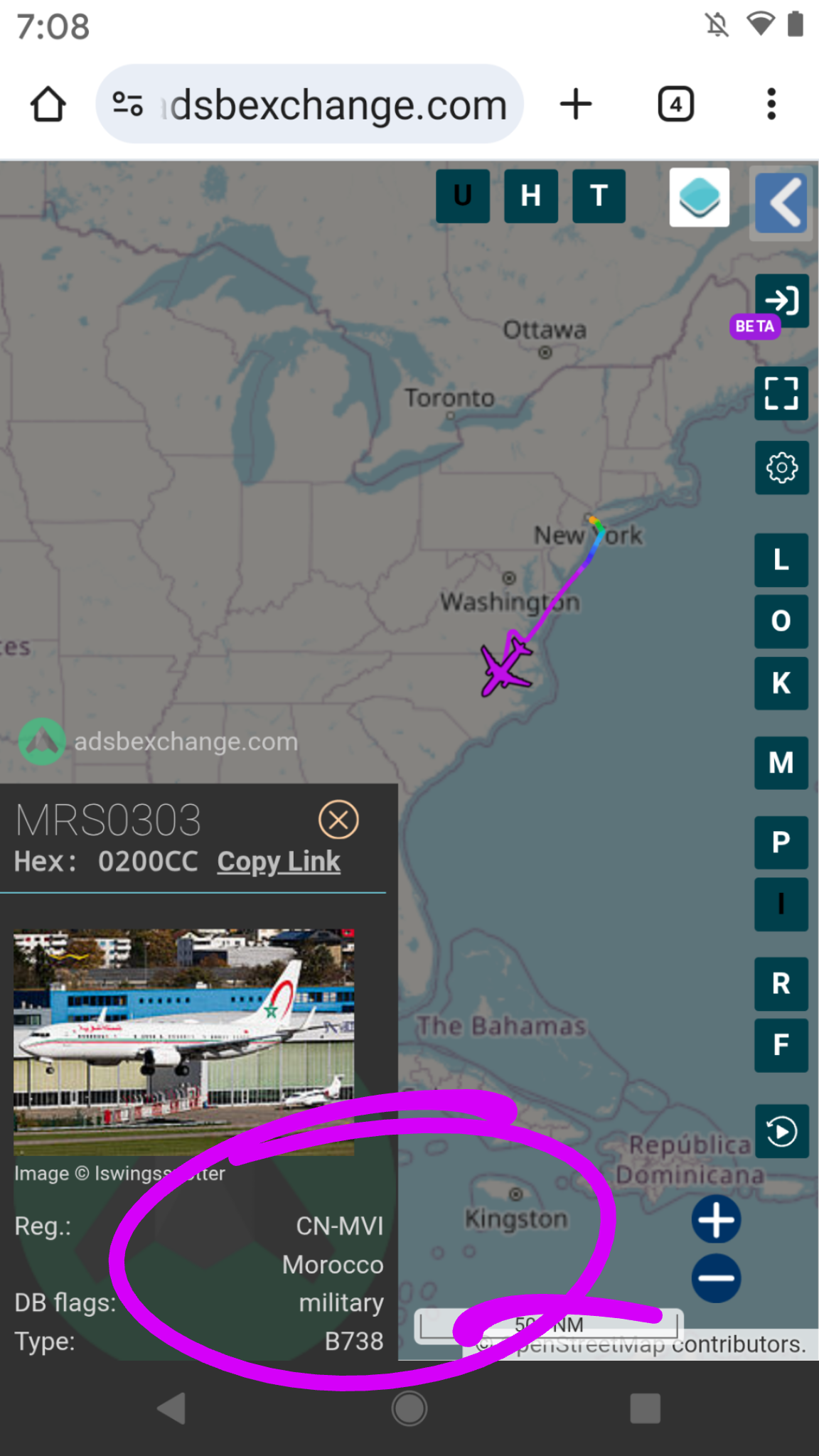The image size is (819, 1456).
Task: Open the map settings gear
Action: pos(781,468)
